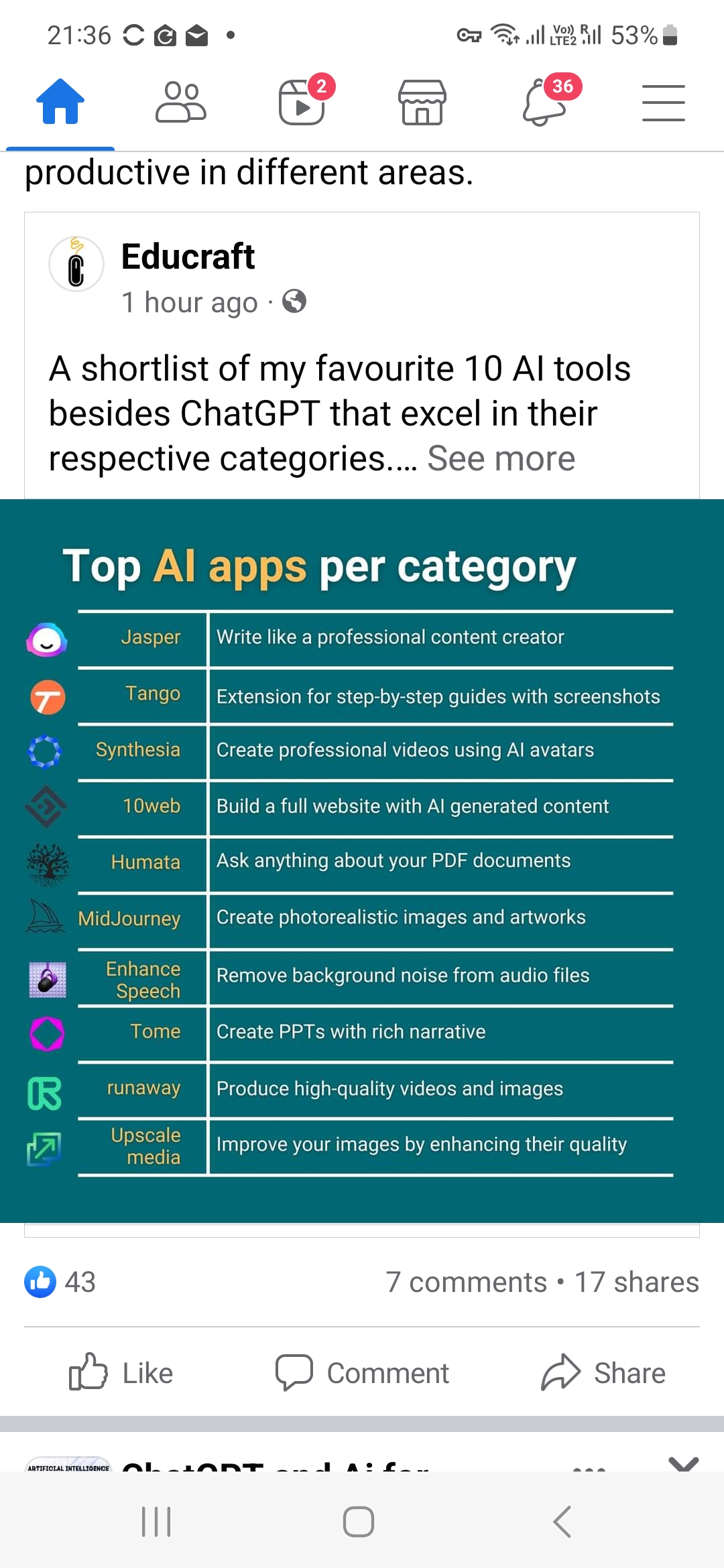Open the Educraft page name
Viewport: 724px width, 1568px height.
click(188, 257)
